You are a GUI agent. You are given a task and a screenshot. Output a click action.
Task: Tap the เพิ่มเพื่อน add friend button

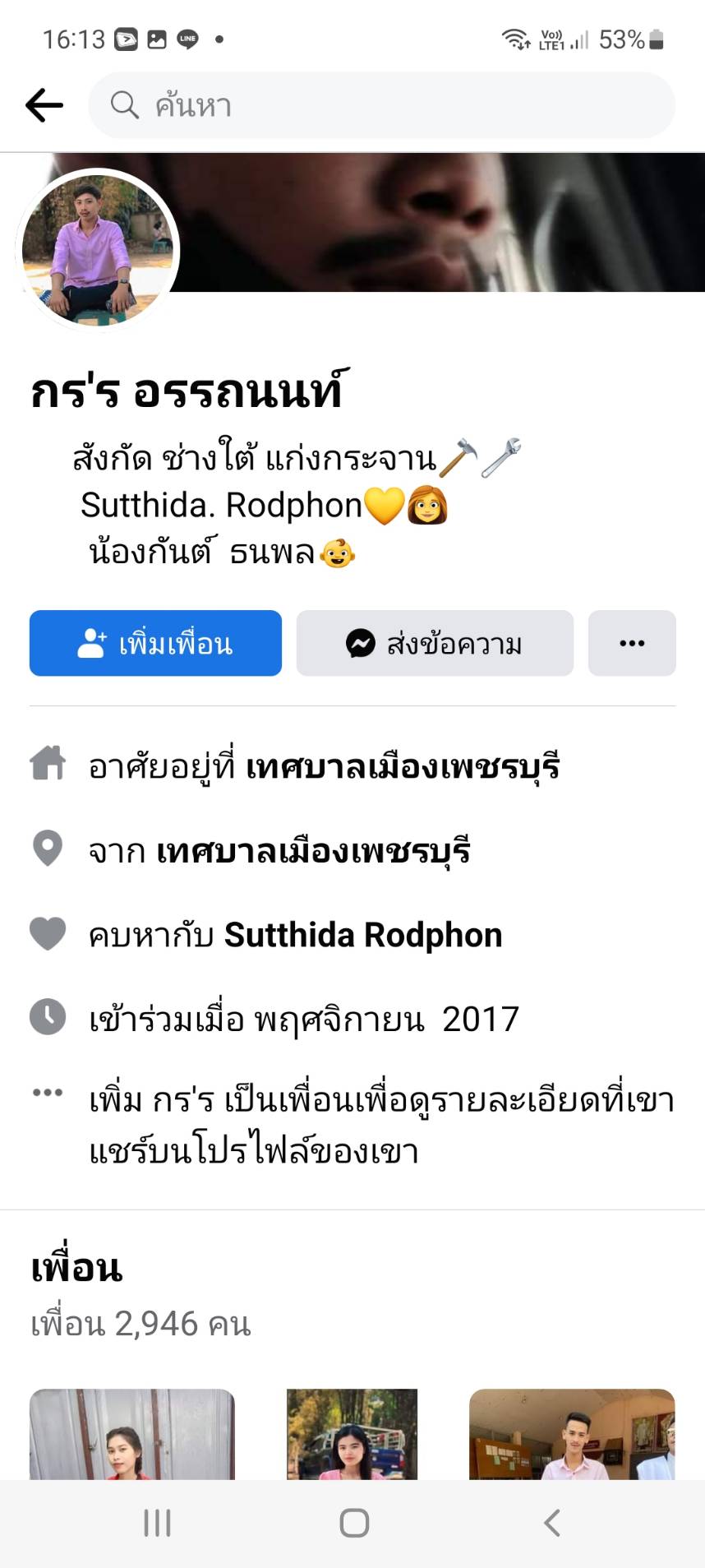coord(155,643)
